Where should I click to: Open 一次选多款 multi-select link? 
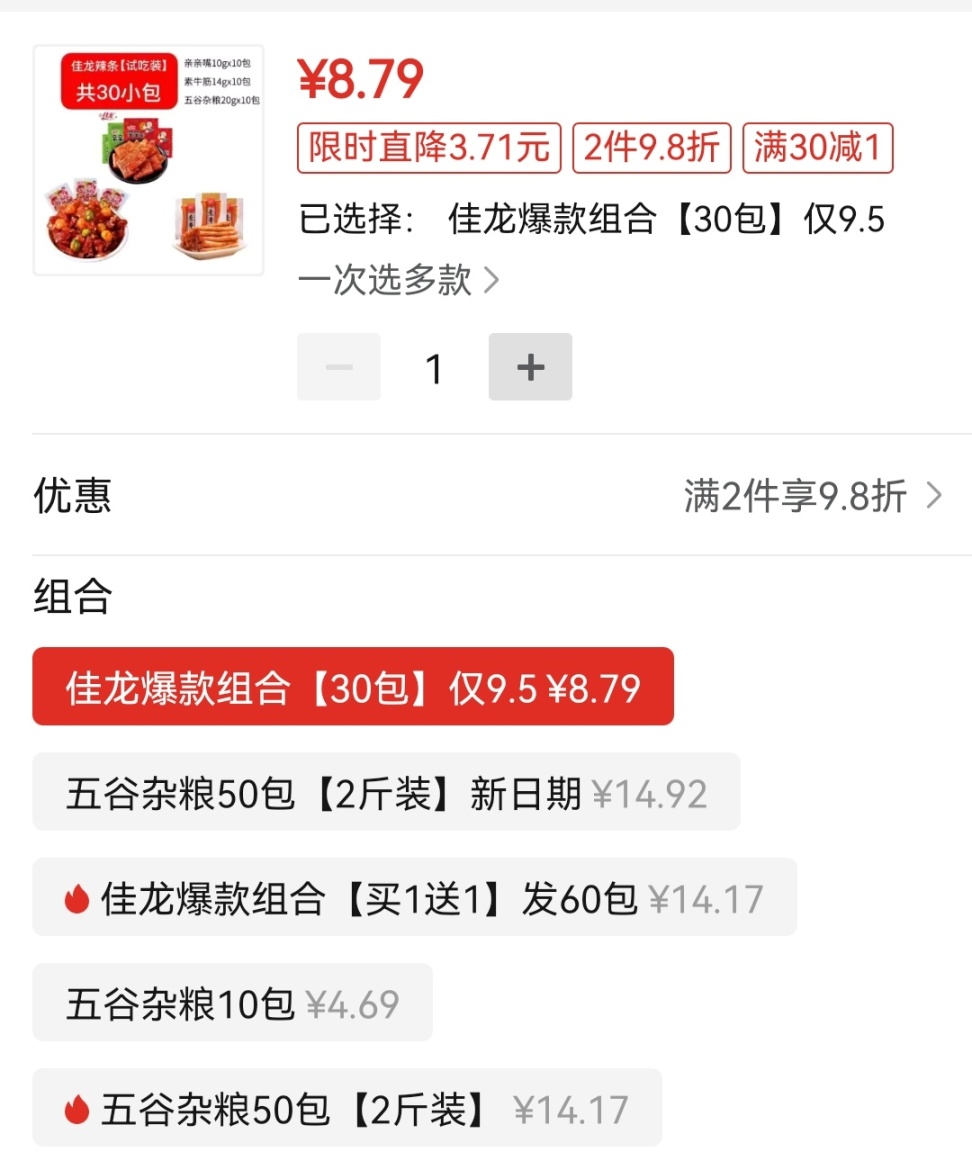coord(398,280)
